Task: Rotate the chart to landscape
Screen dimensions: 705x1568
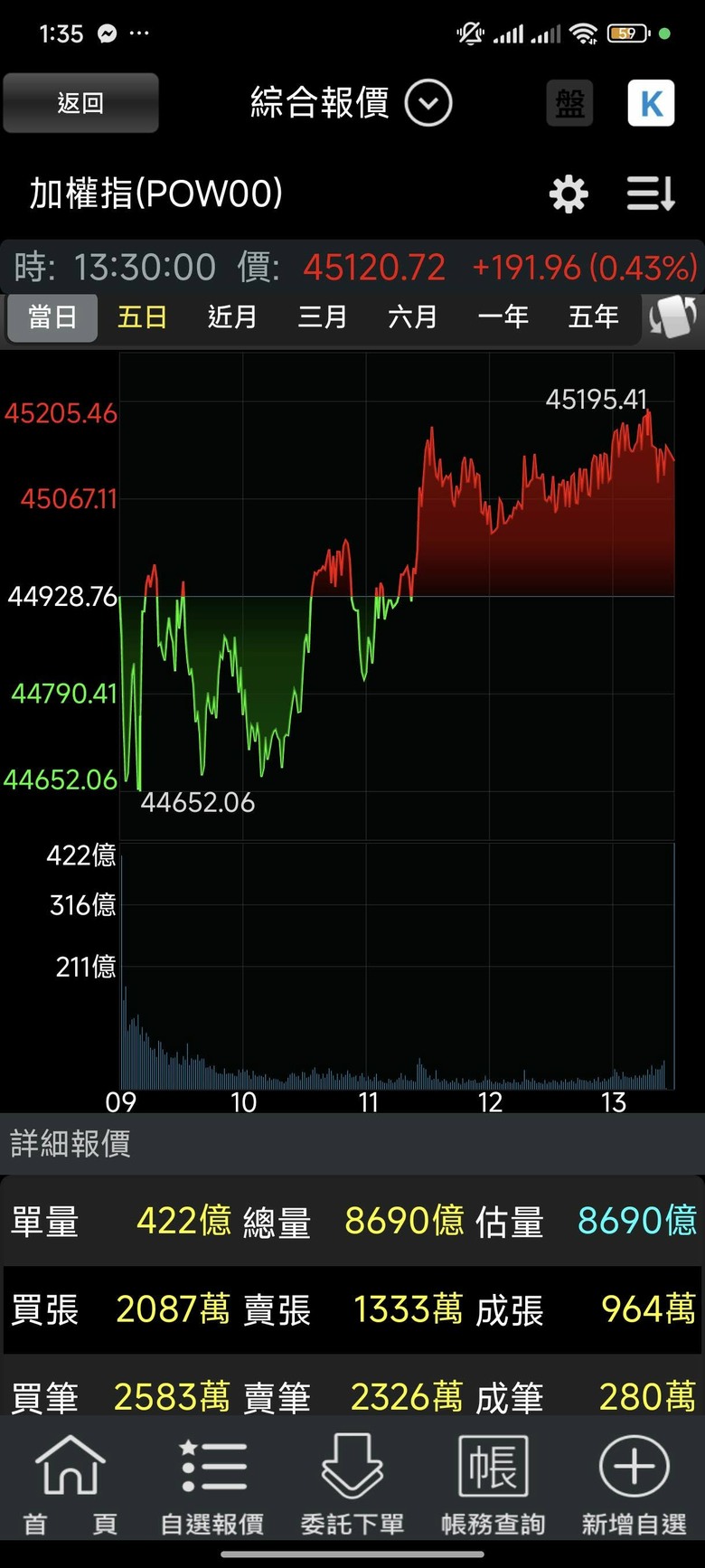Action: (673, 317)
